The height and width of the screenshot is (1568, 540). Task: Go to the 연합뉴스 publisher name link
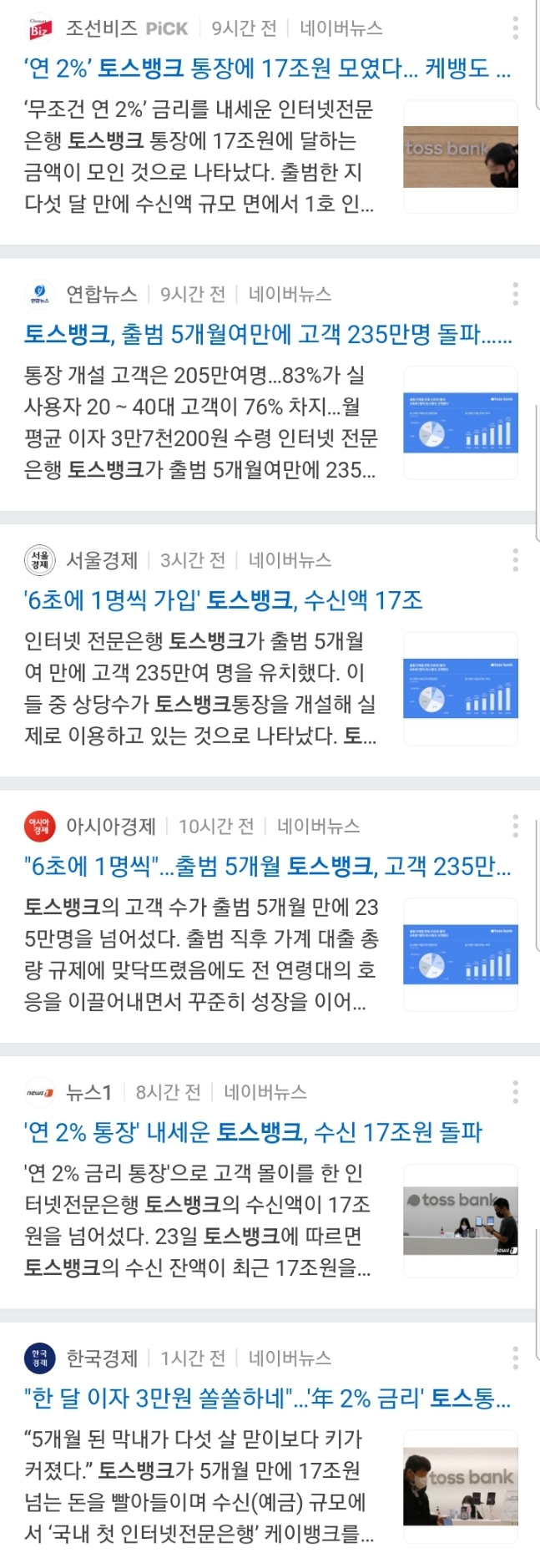[x=102, y=294]
